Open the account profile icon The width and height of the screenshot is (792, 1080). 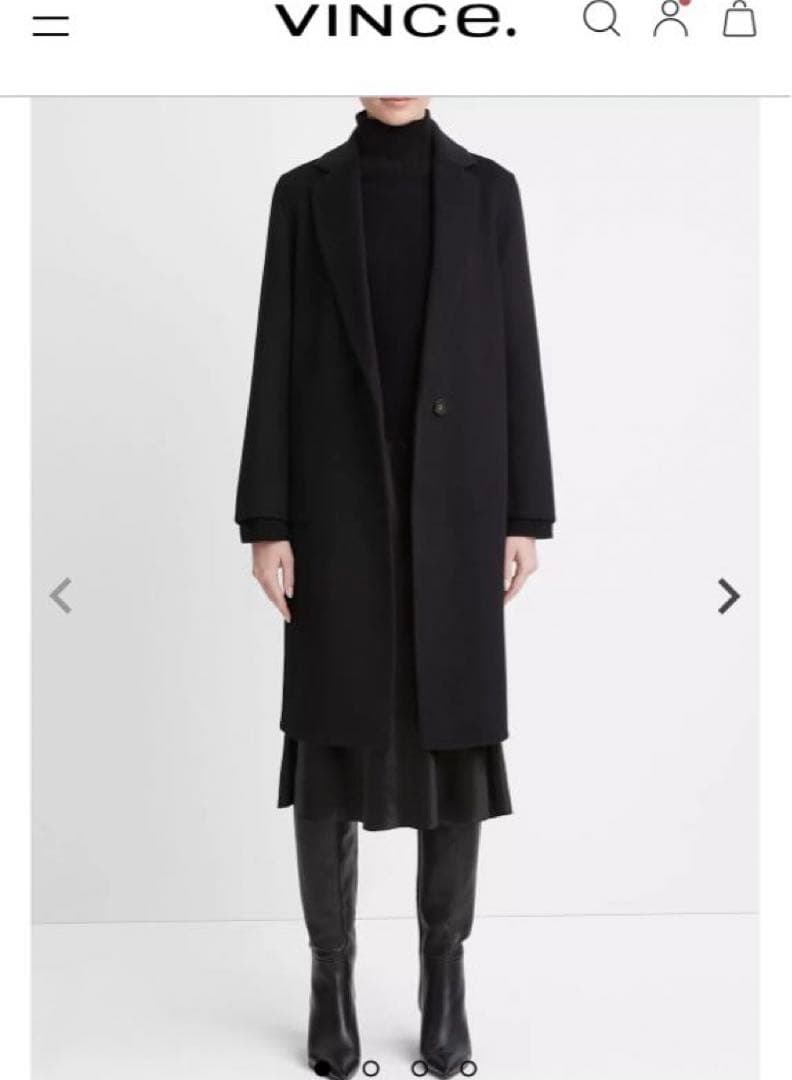pyautogui.click(x=670, y=19)
